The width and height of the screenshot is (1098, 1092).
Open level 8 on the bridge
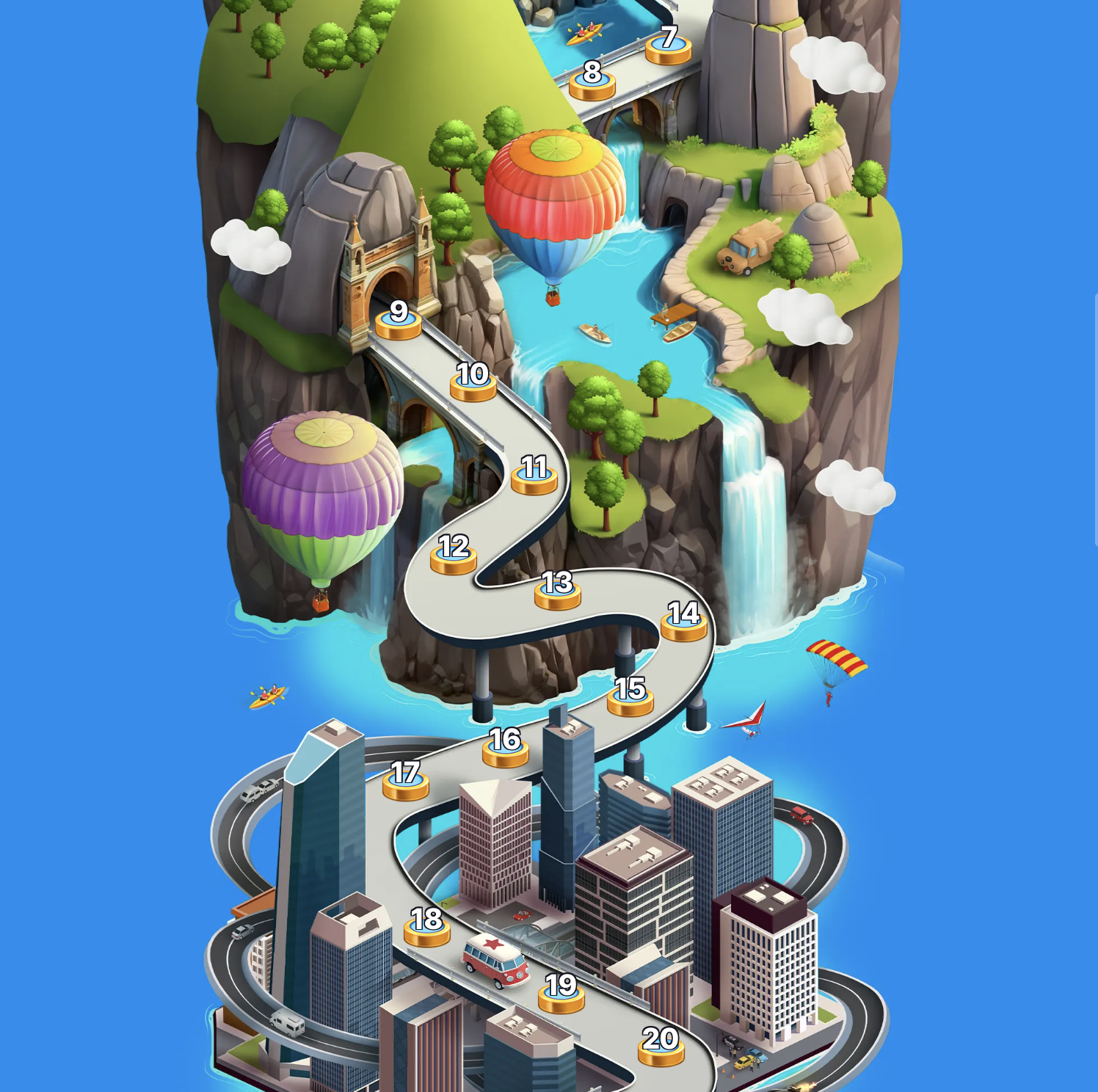[x=592, y=81]
